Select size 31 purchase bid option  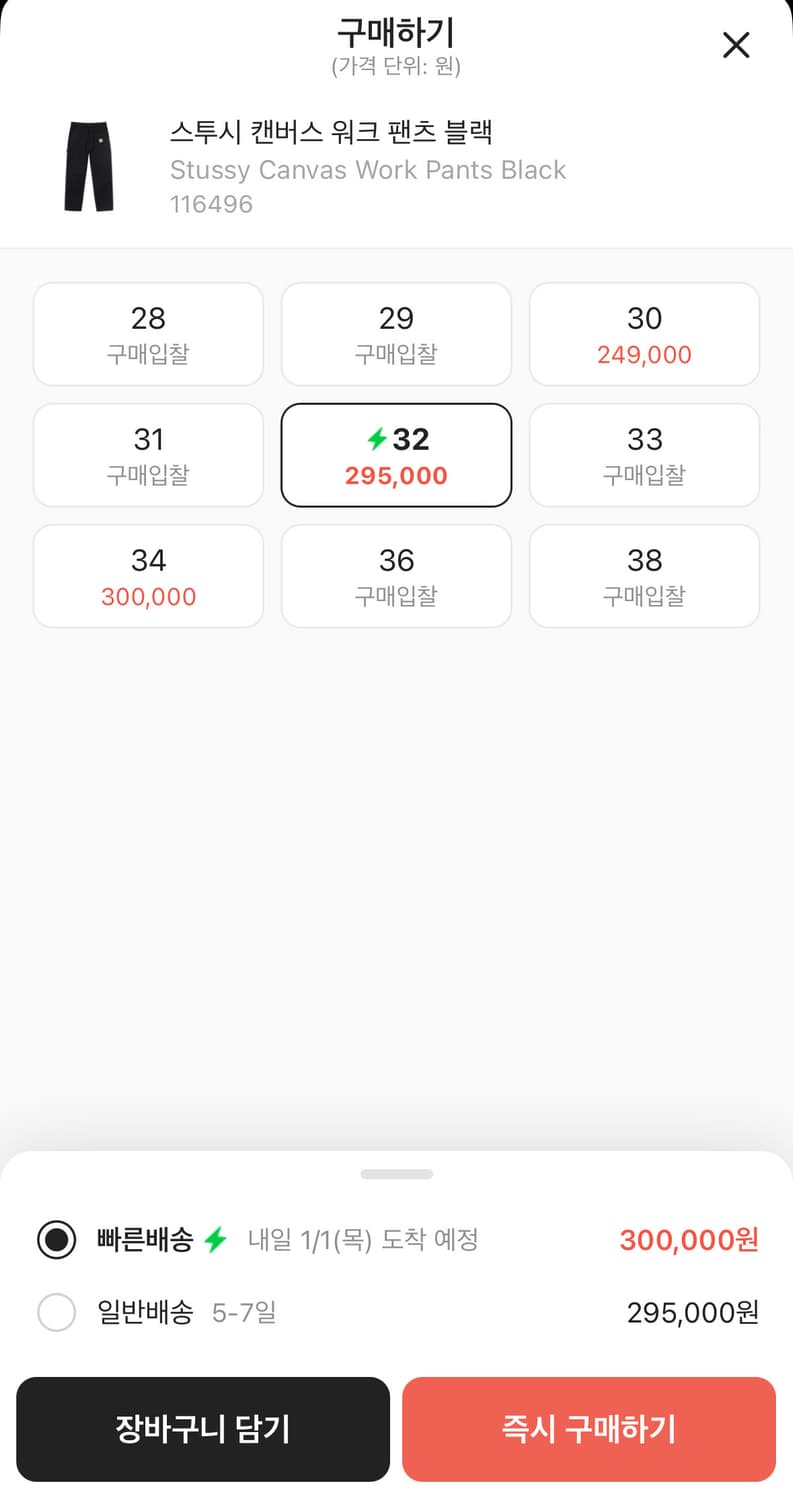tap(148, 455)
